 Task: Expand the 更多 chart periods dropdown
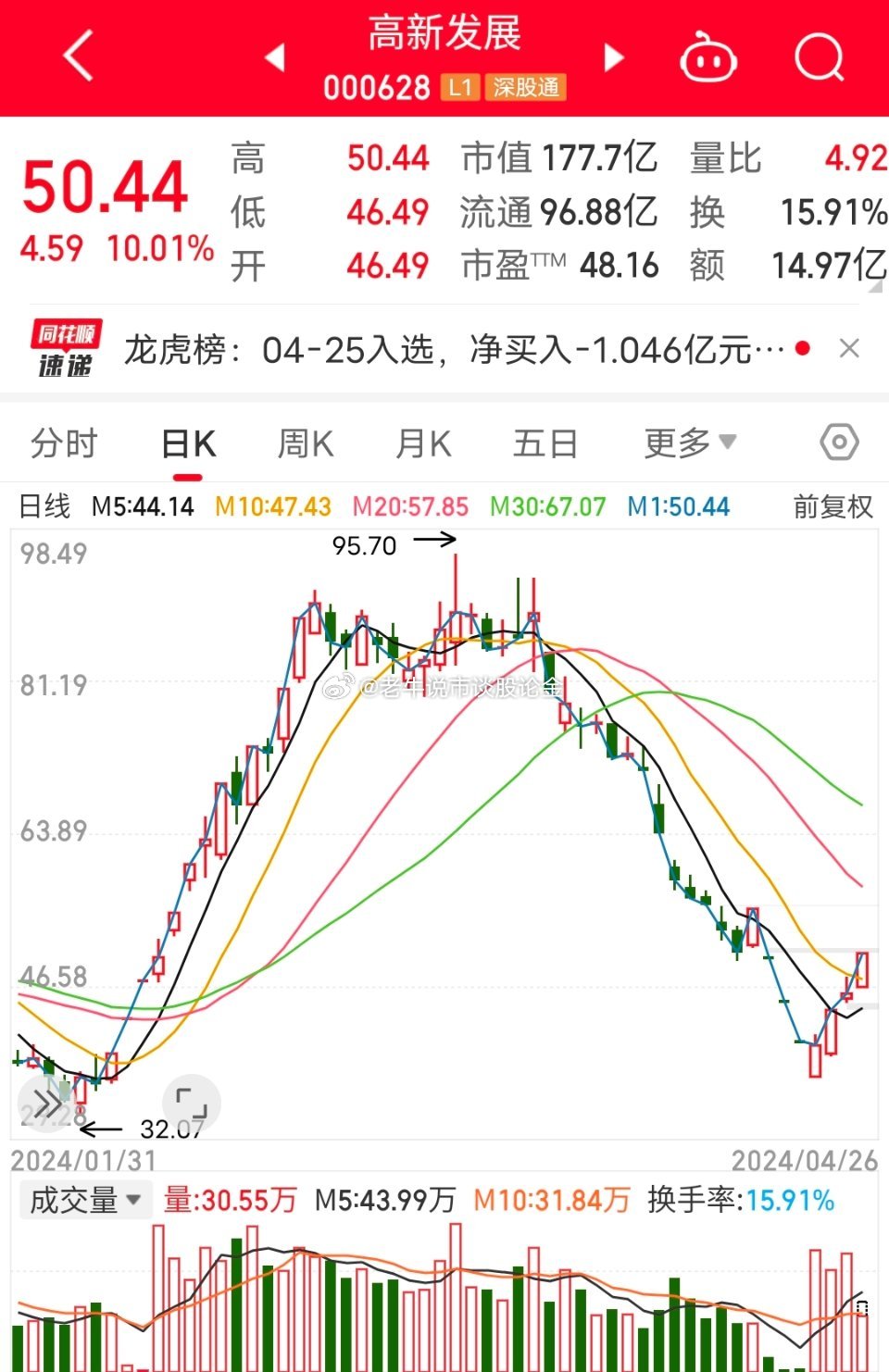(x=689, y=443)
